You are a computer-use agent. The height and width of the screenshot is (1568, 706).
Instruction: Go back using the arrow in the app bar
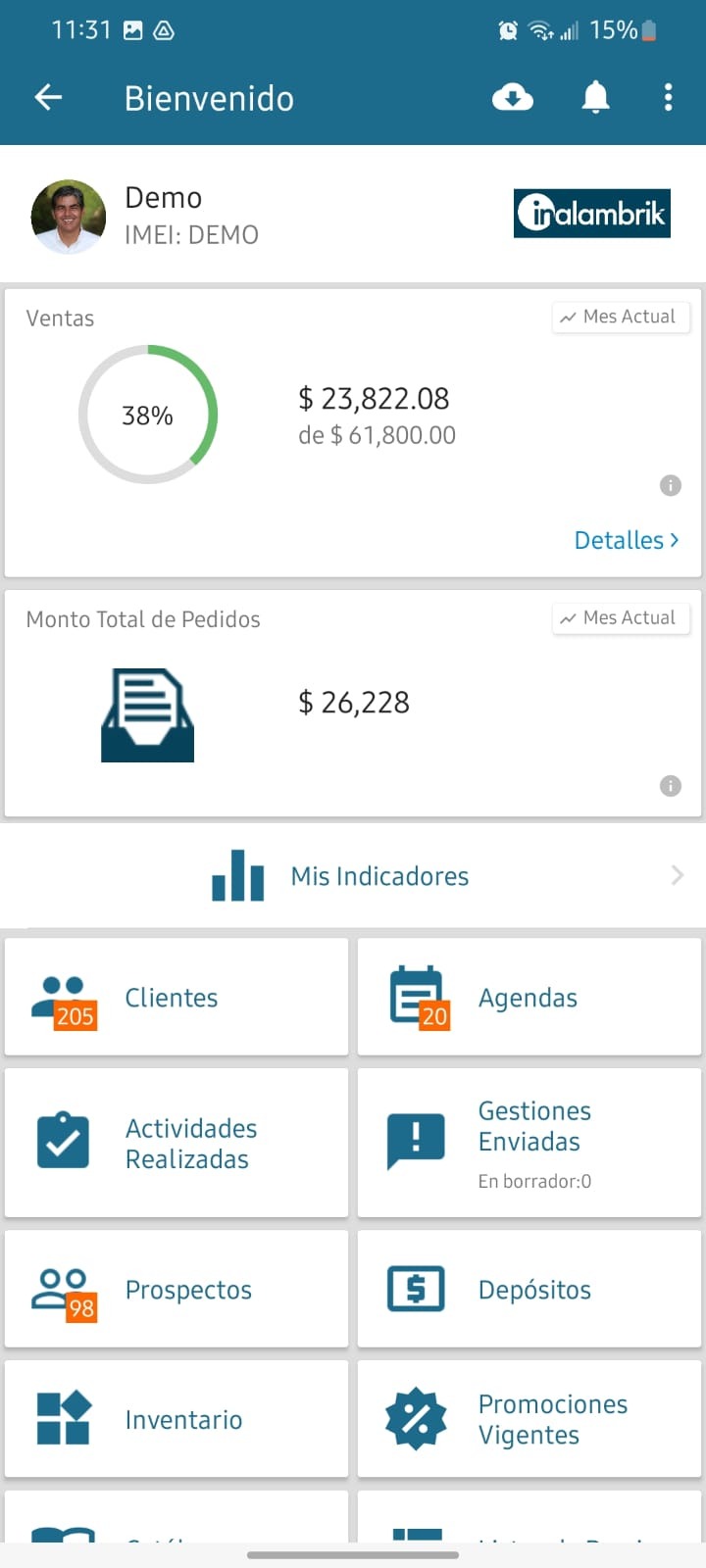pos(48,97)
